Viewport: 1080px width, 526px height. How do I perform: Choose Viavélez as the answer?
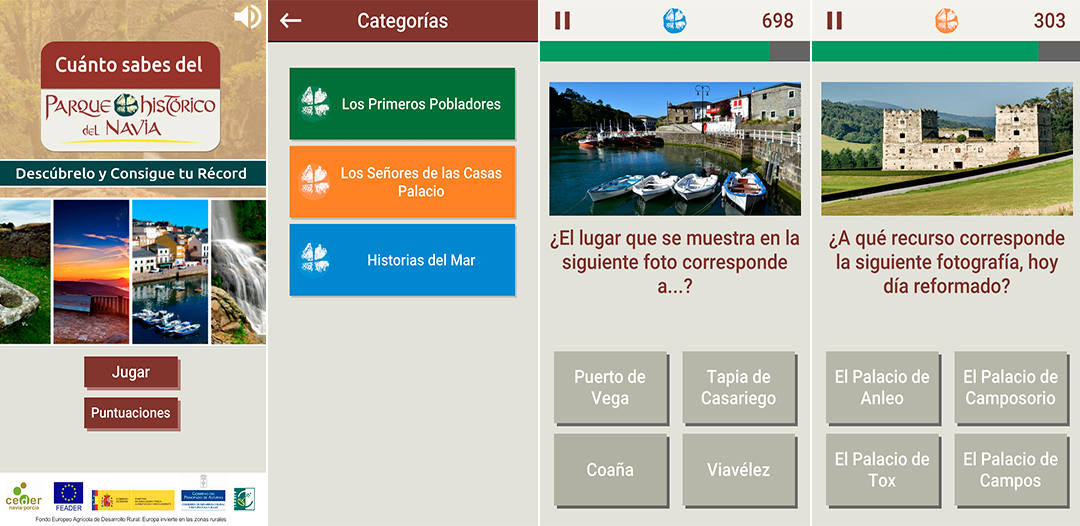pyautogui.click(x=740, y=470)
